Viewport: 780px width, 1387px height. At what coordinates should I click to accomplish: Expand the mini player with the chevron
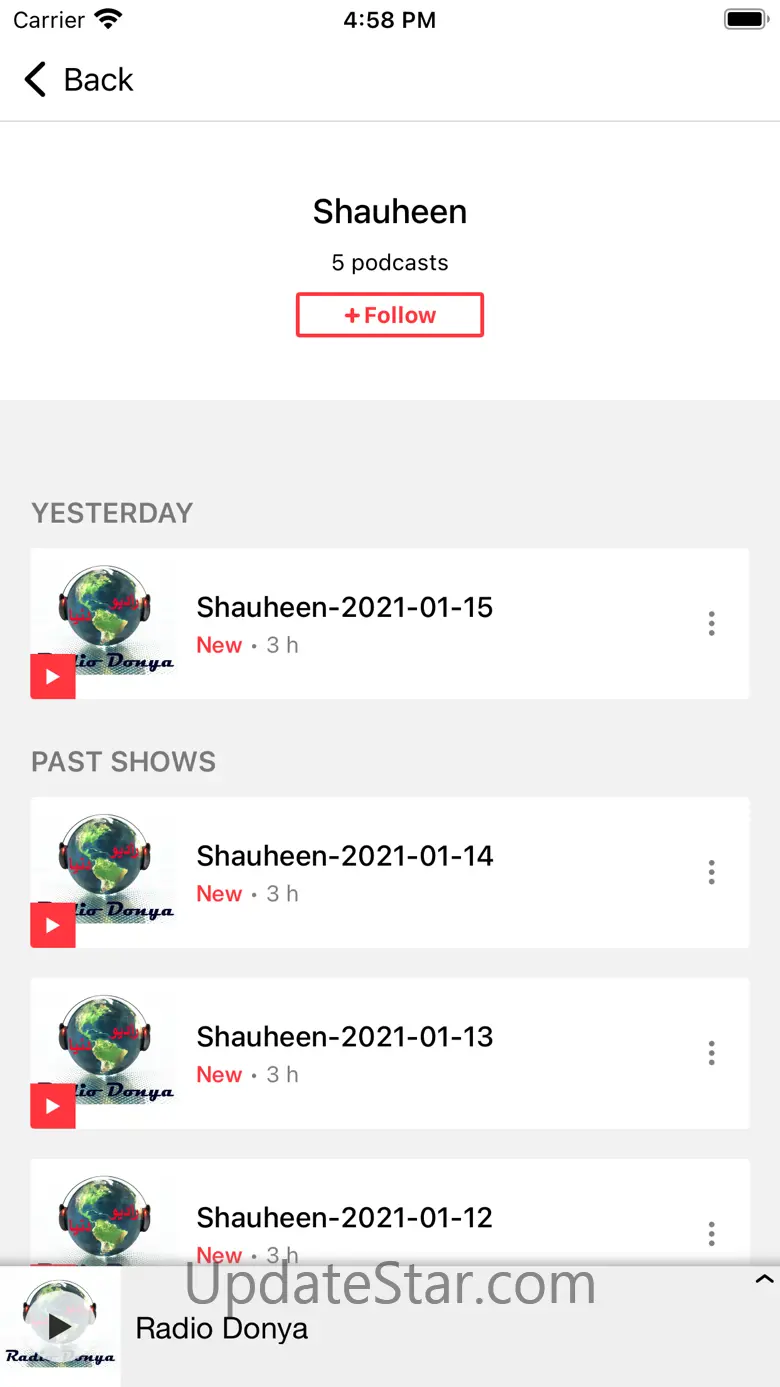point(764,1279)
